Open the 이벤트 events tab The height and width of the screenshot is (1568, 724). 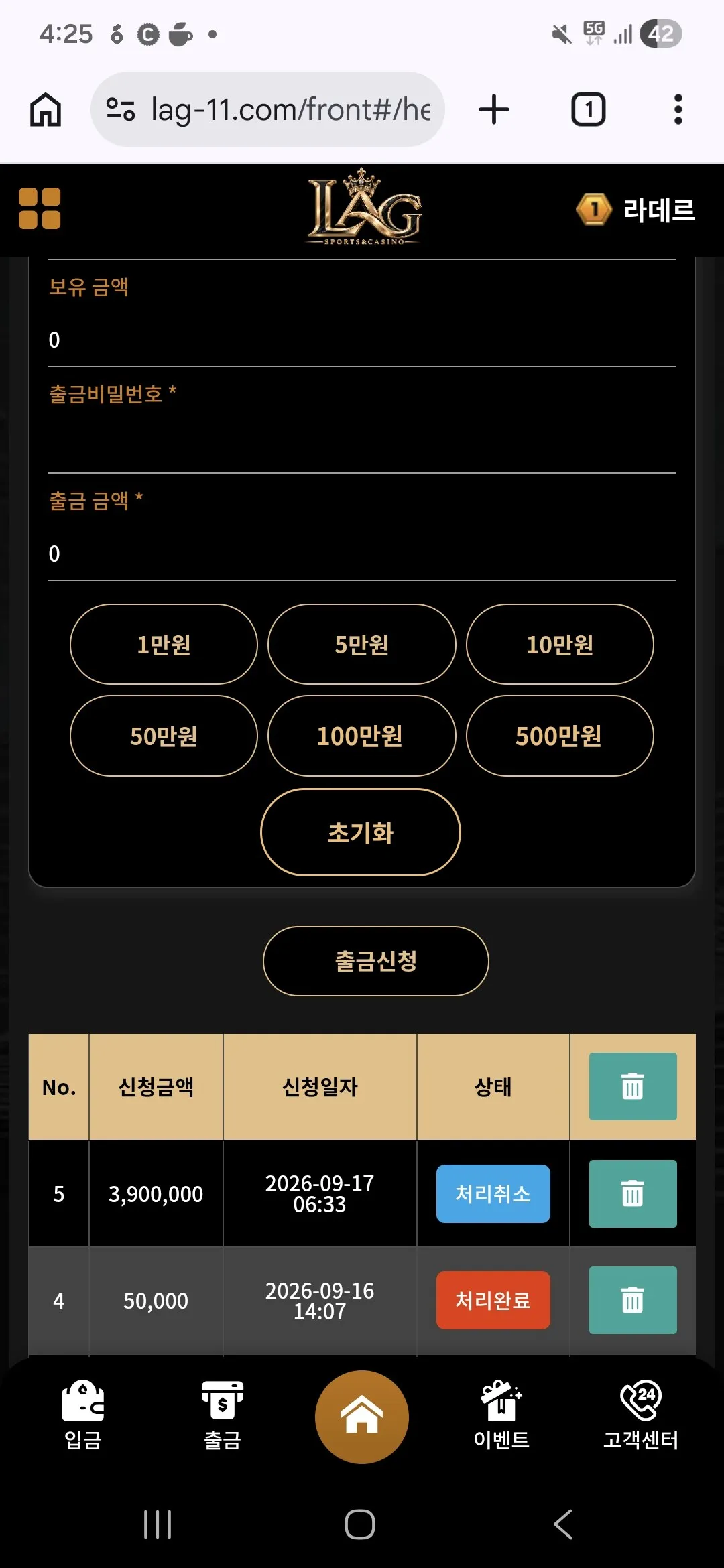tap(501, 1415)
